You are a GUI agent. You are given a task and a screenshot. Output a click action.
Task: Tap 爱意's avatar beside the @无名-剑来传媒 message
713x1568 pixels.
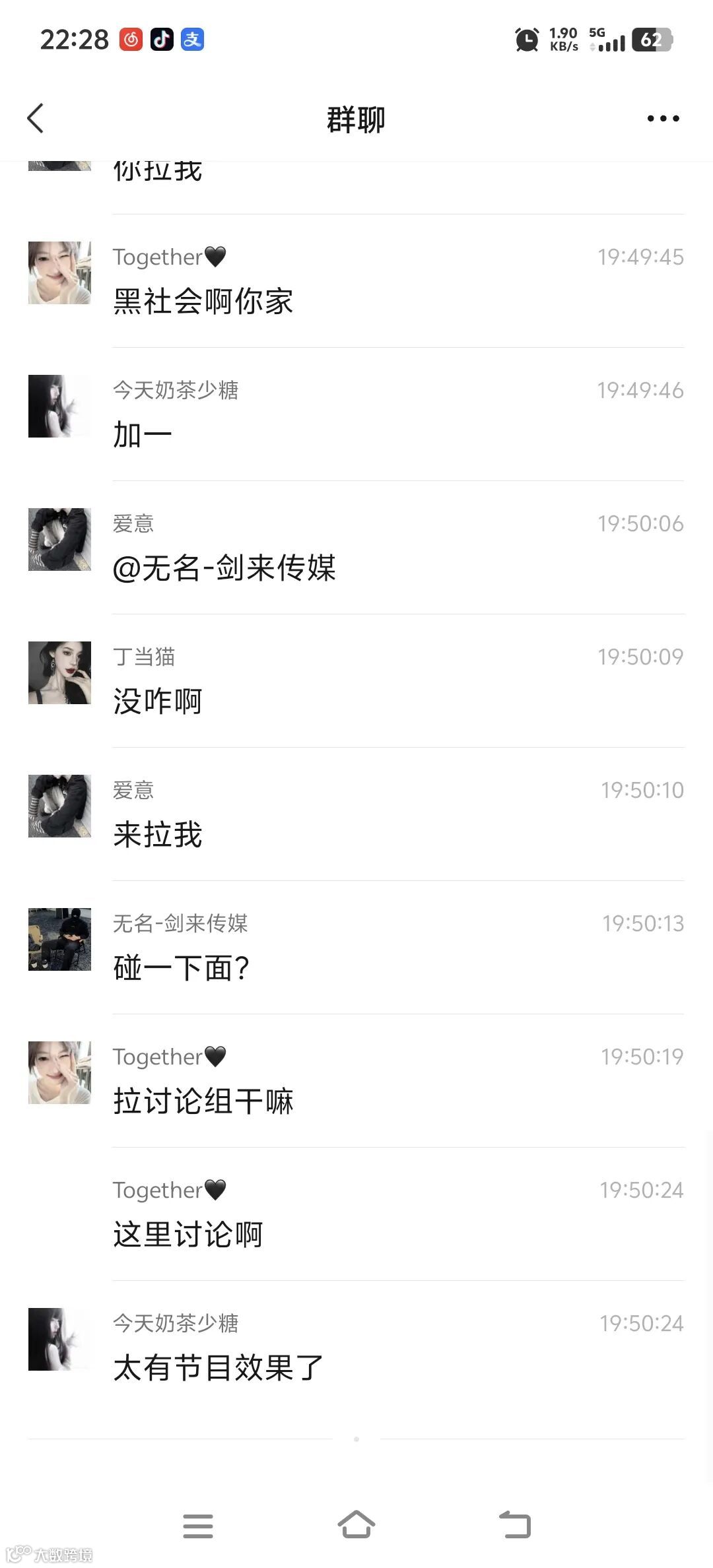click(59, 539)
